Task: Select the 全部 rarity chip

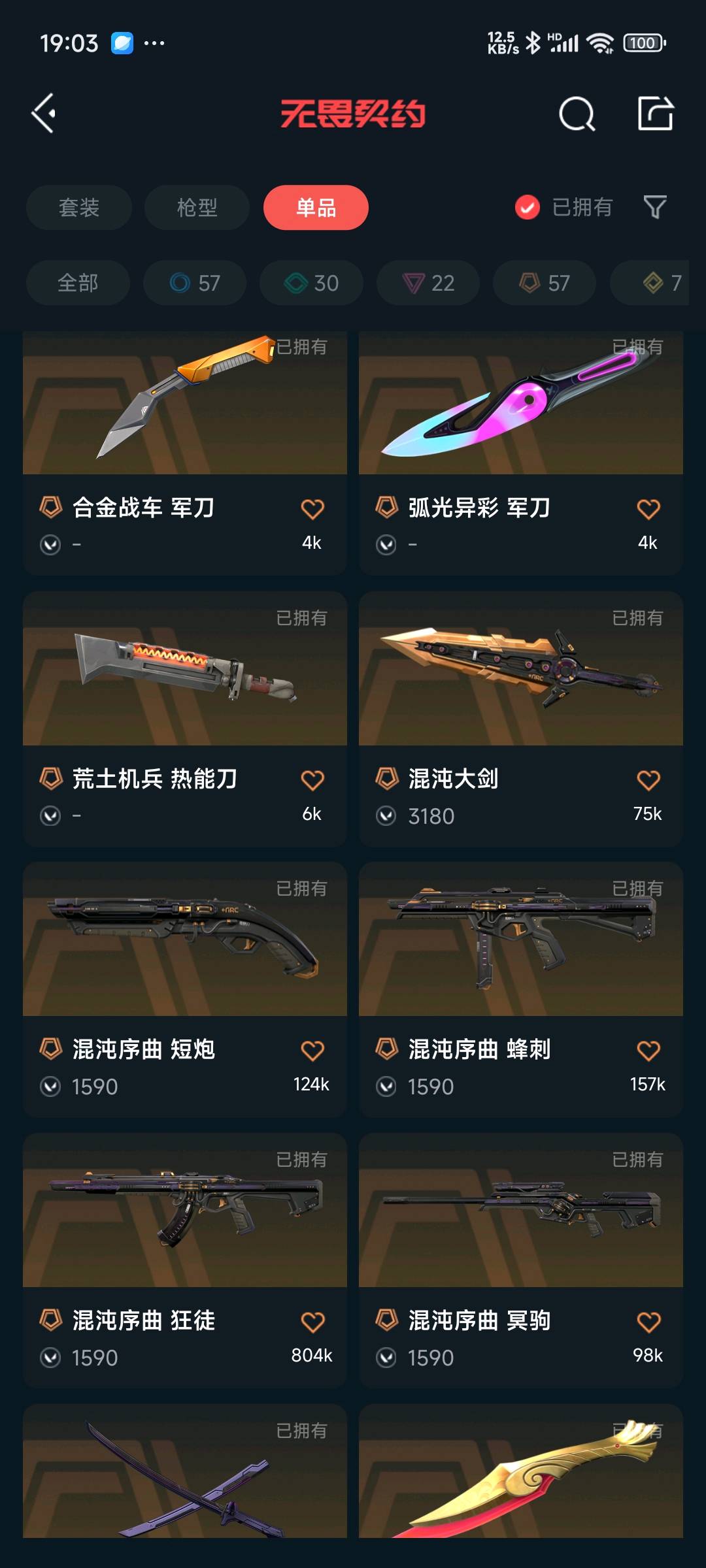Action: point(78,283)
